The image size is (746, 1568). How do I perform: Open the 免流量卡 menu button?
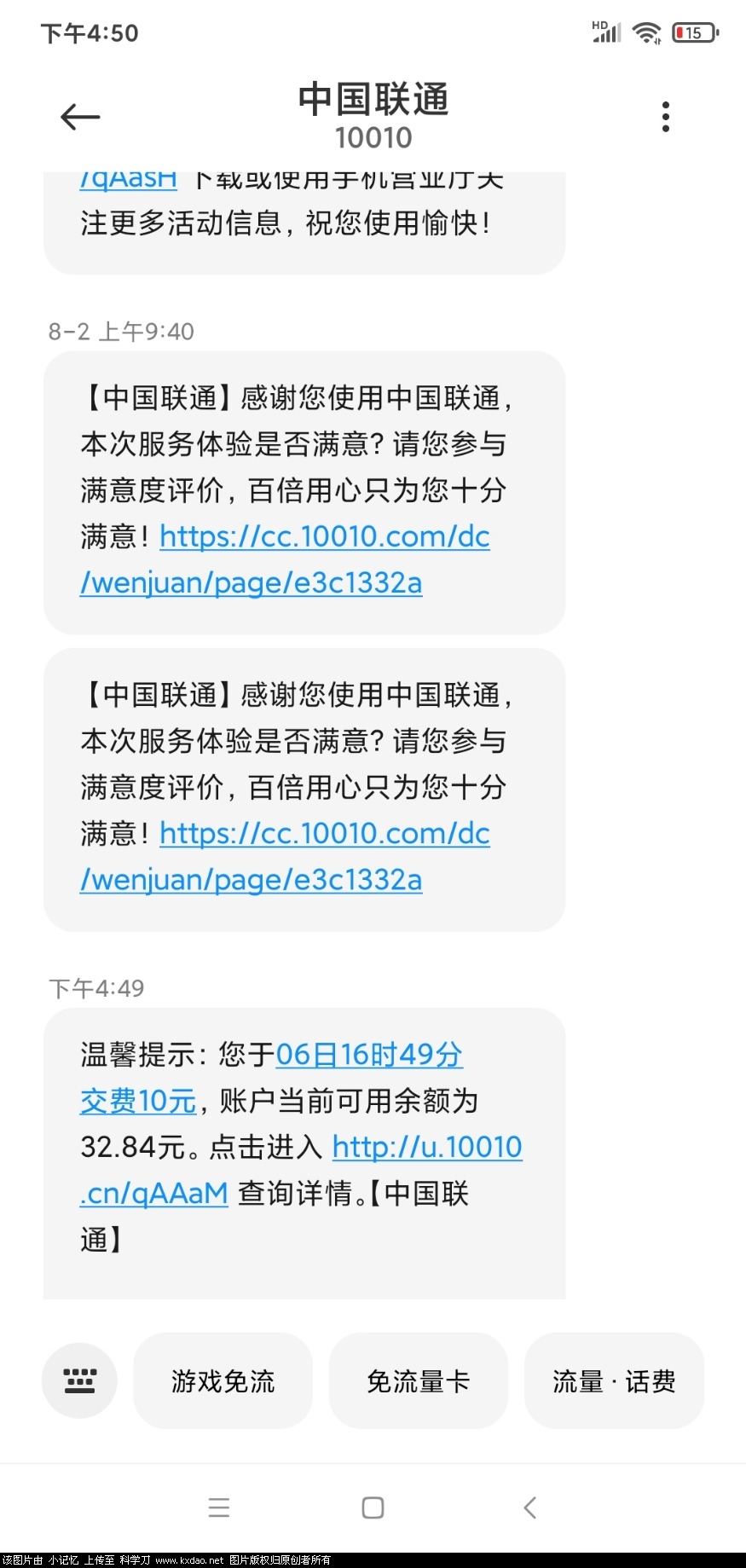pyautogui.click(x=418, y=1380)
